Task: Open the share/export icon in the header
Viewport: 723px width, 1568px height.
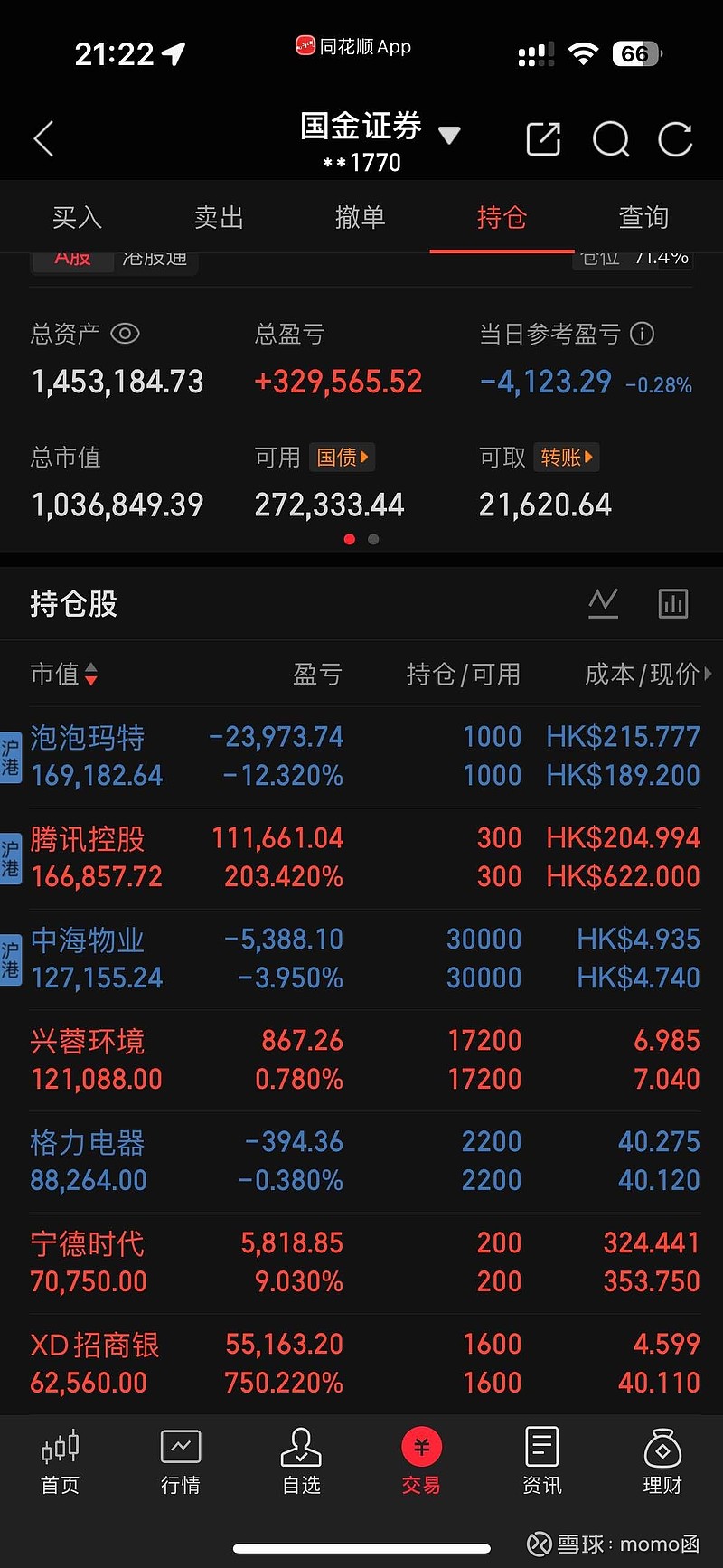Action: 543,138
